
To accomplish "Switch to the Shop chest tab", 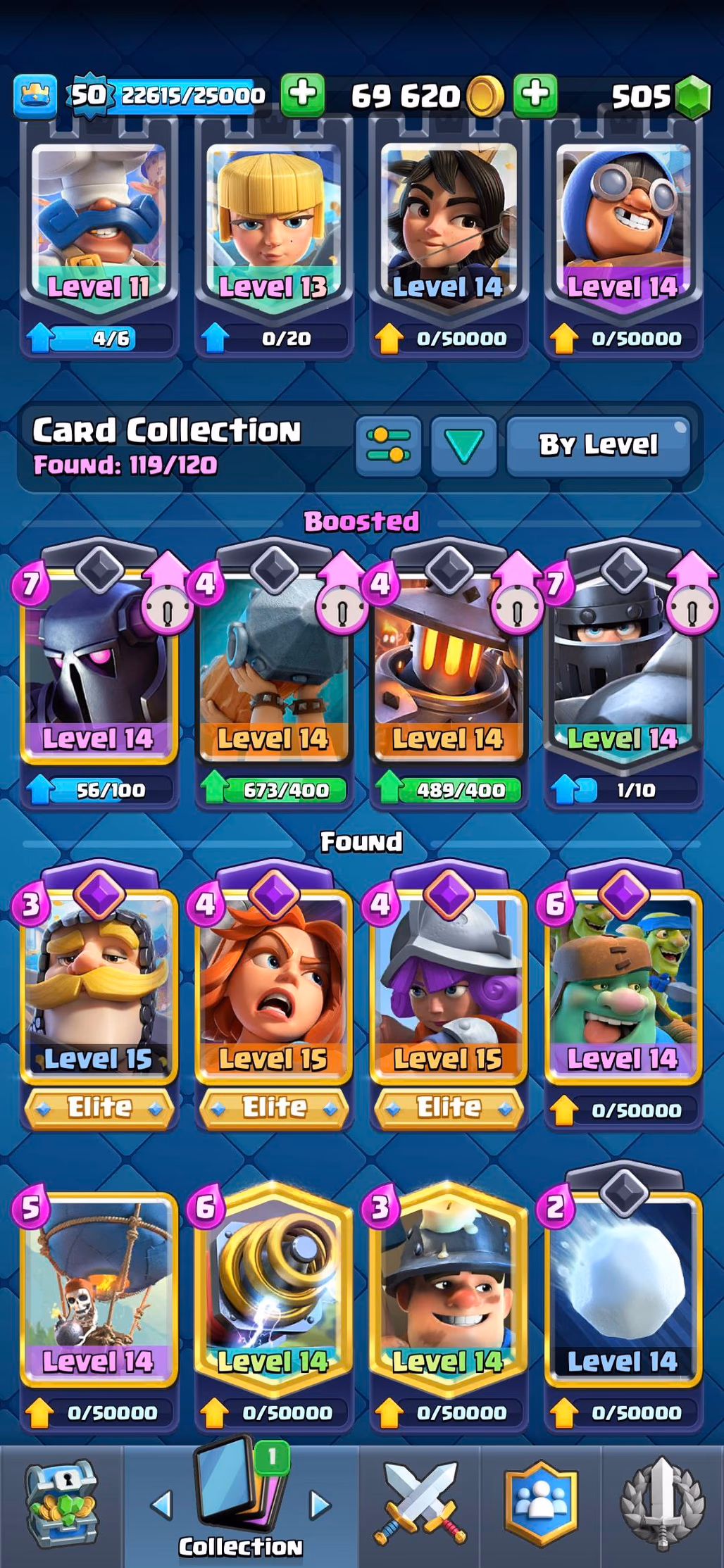I will click(x=62, y=1505).
